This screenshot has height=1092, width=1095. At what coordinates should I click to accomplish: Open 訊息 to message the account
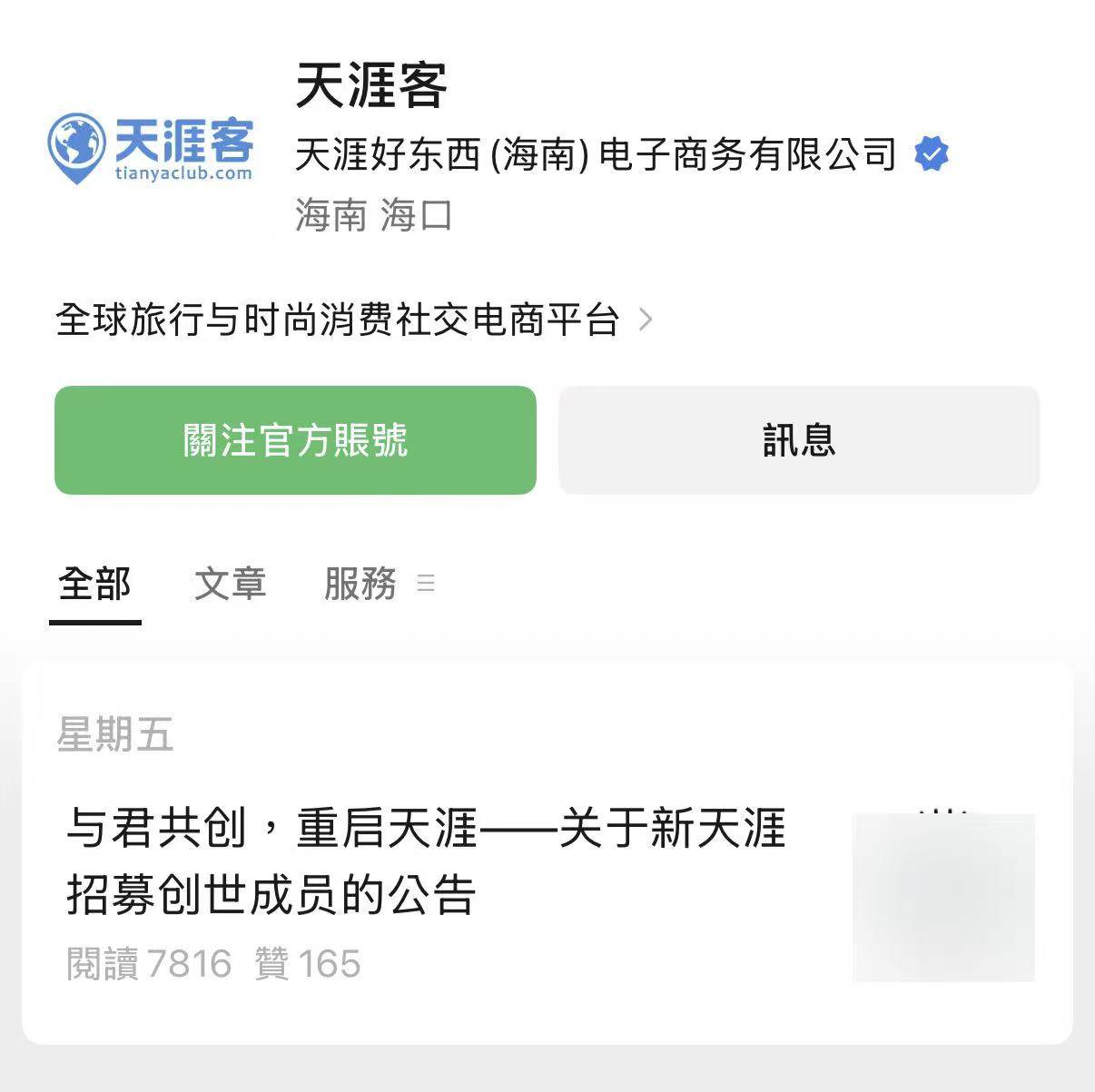click(798, 440)
